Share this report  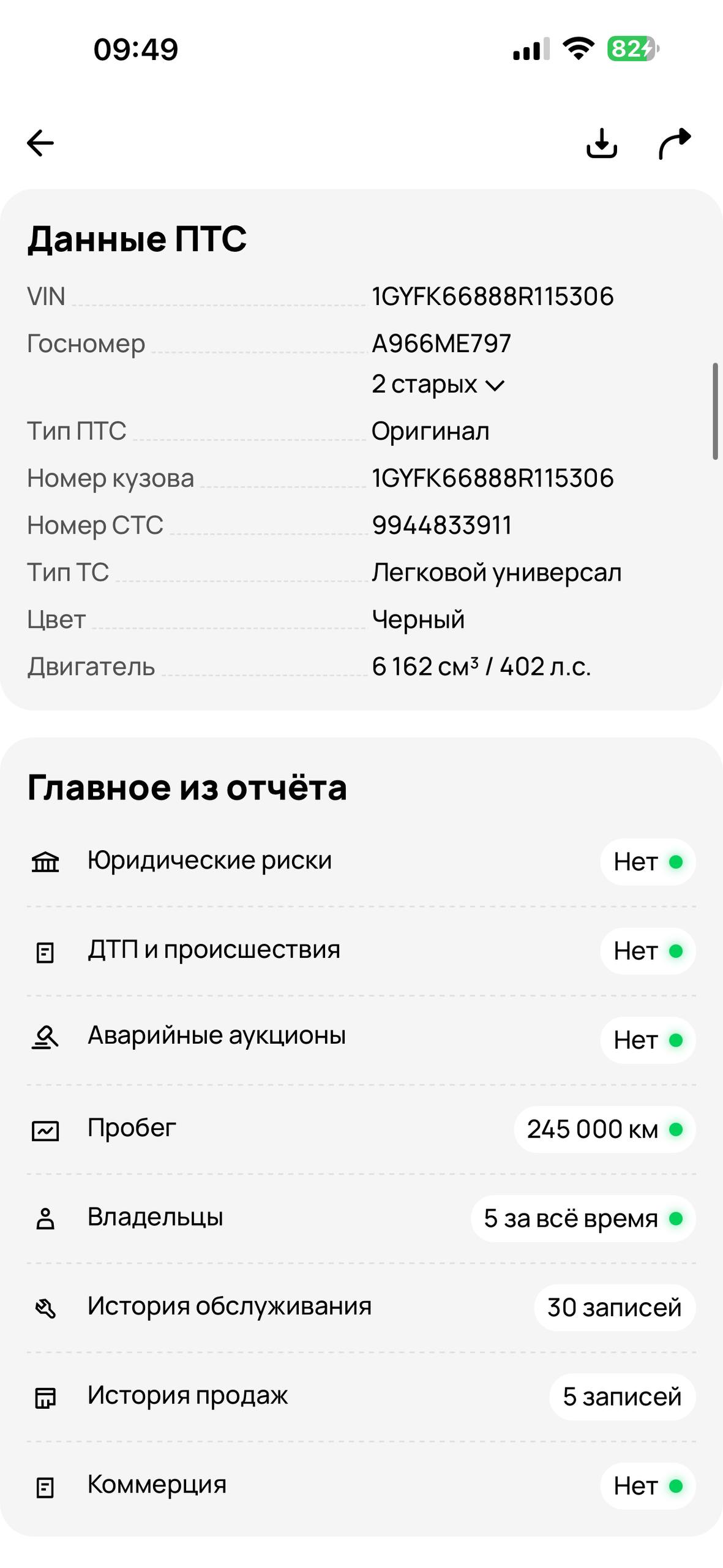coord(675,143)
